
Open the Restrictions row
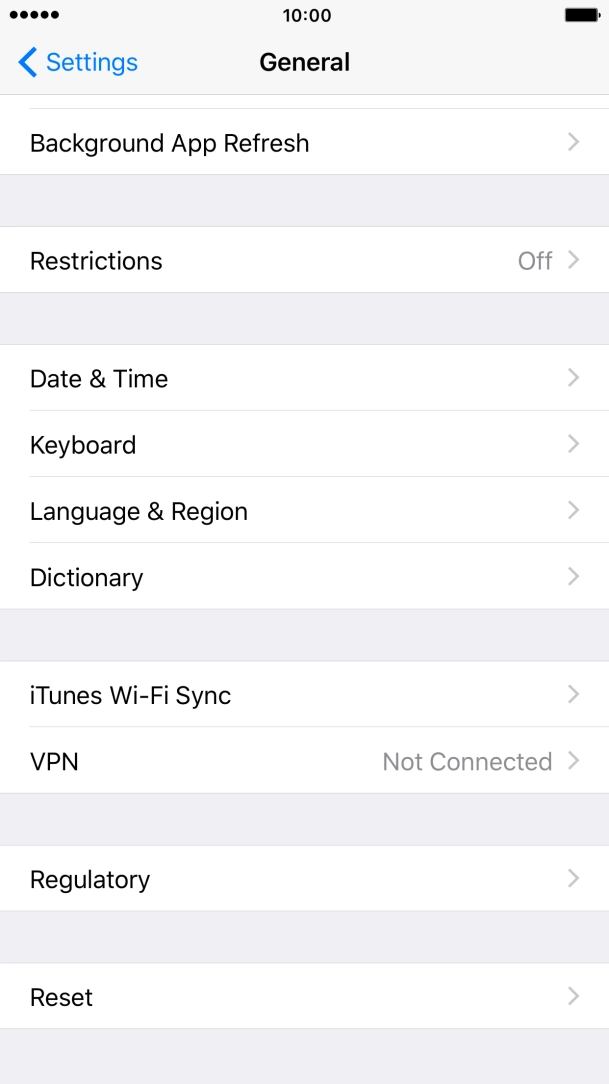coord(304,261)
